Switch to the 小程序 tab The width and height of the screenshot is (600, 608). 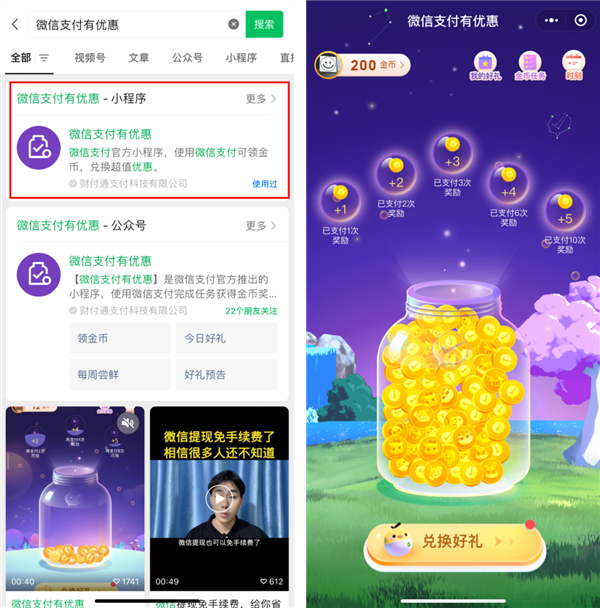point(241,58)
